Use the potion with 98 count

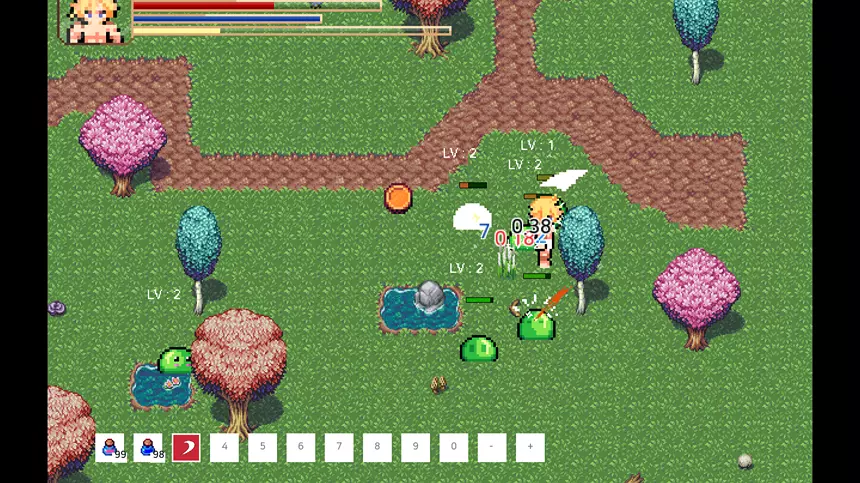[x=148, y=447]
